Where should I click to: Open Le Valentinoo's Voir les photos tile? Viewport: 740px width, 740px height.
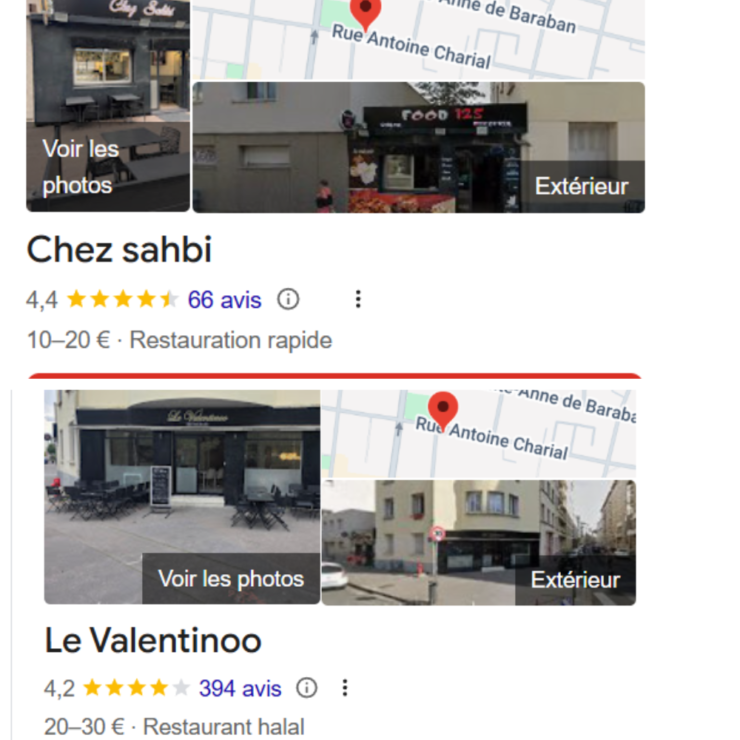[182, 497]
